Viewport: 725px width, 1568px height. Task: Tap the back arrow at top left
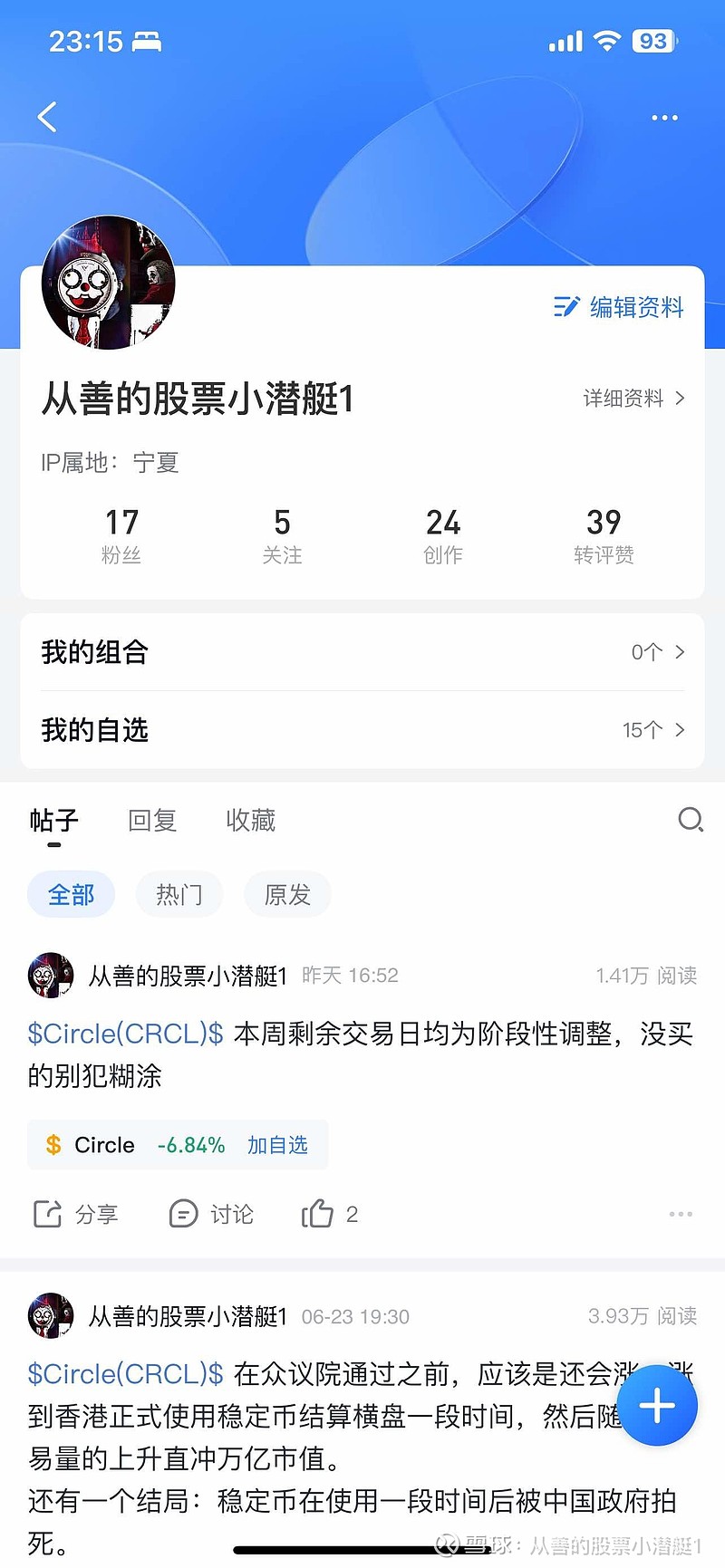click(47, 116)
